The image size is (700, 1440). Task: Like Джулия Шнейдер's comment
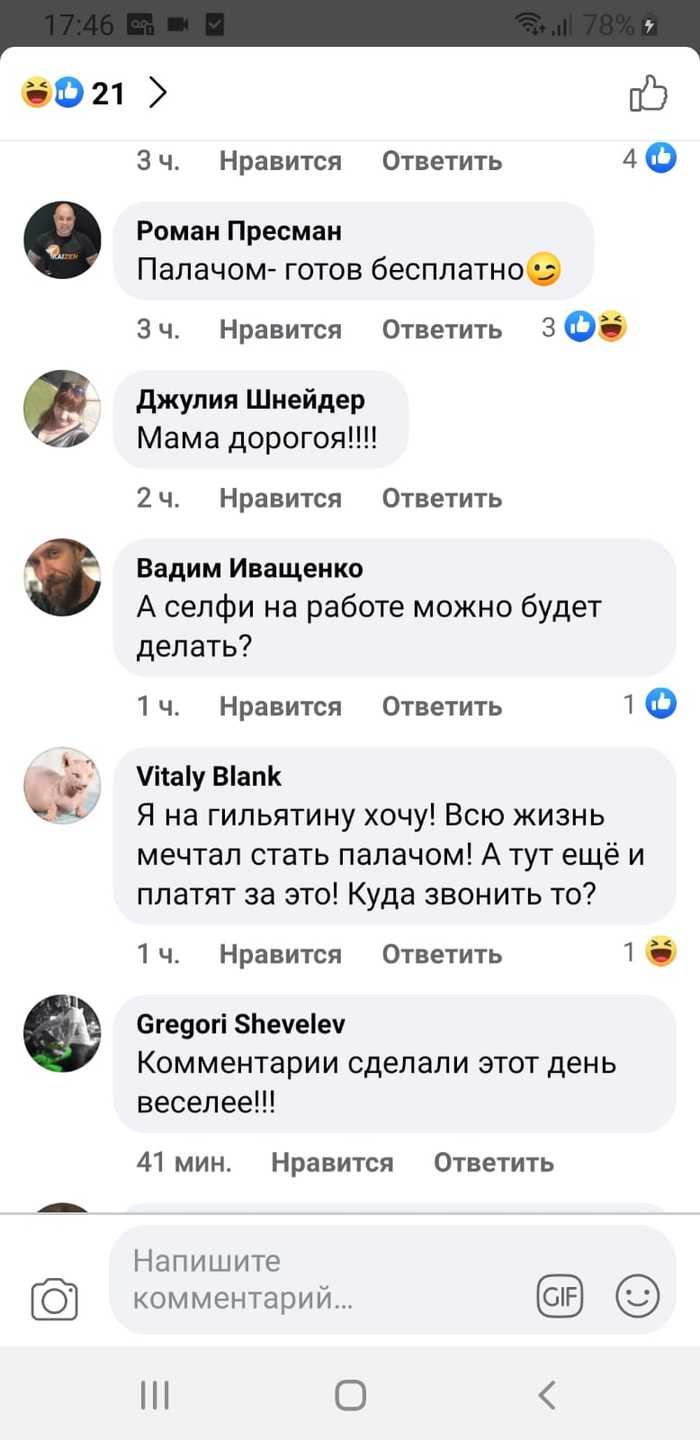pyautogui.click(x=280, y=498)
